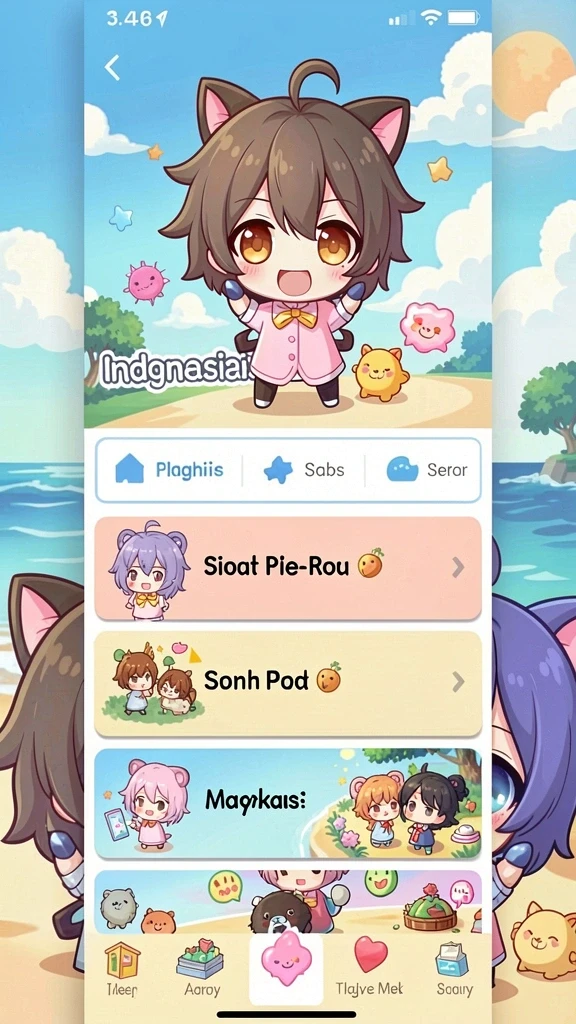Open the Soairy bottom tab
Viewport: 576px width, 1024px height.
tap(454, 970)
